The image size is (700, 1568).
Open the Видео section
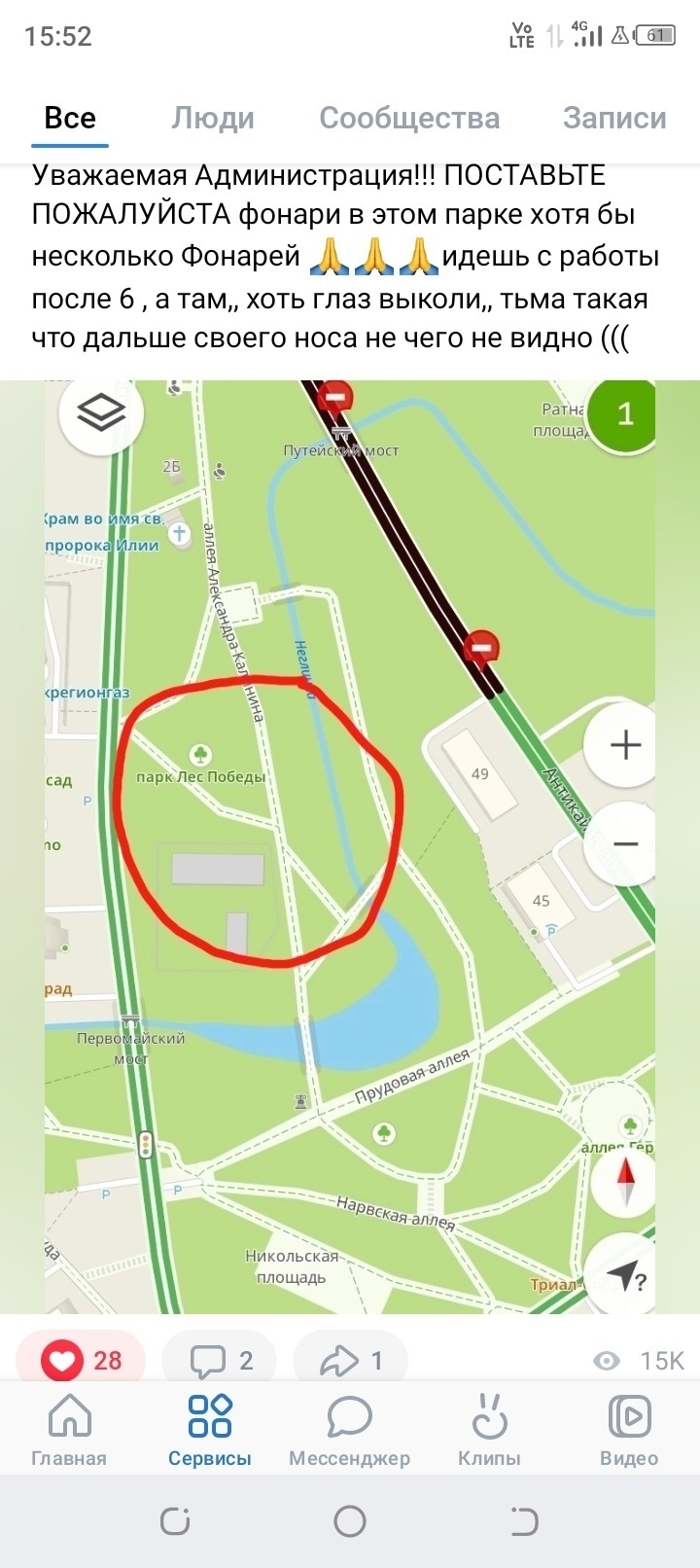tap(629, 1429)
